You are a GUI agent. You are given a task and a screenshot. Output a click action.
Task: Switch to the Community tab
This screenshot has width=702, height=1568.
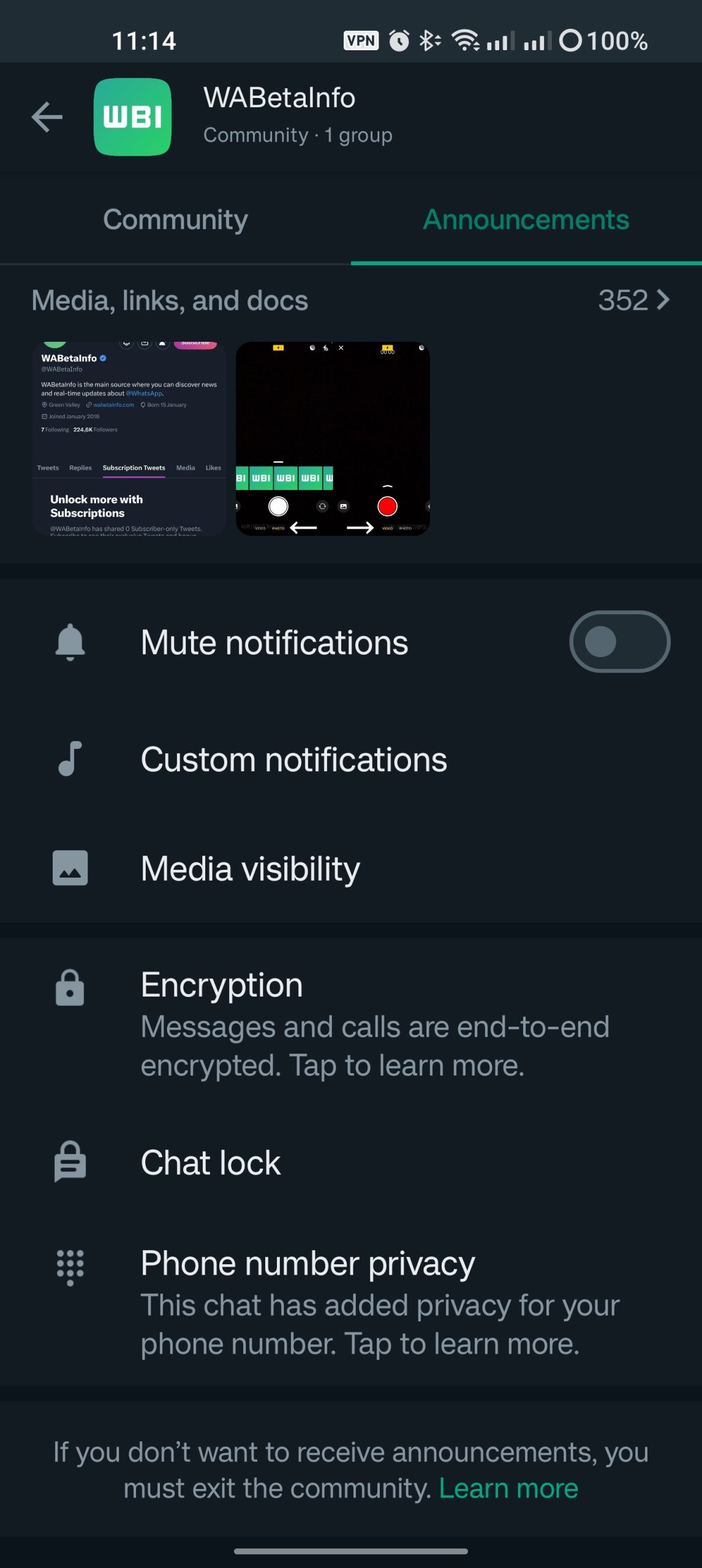(175, 219)
